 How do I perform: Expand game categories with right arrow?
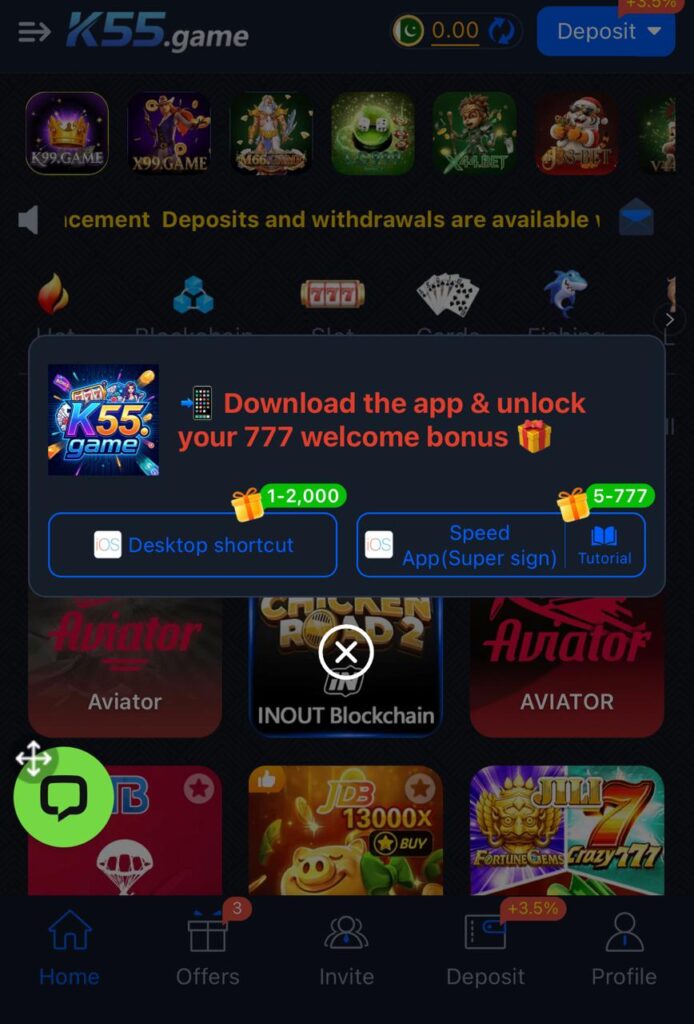click(x=669, y=320)
